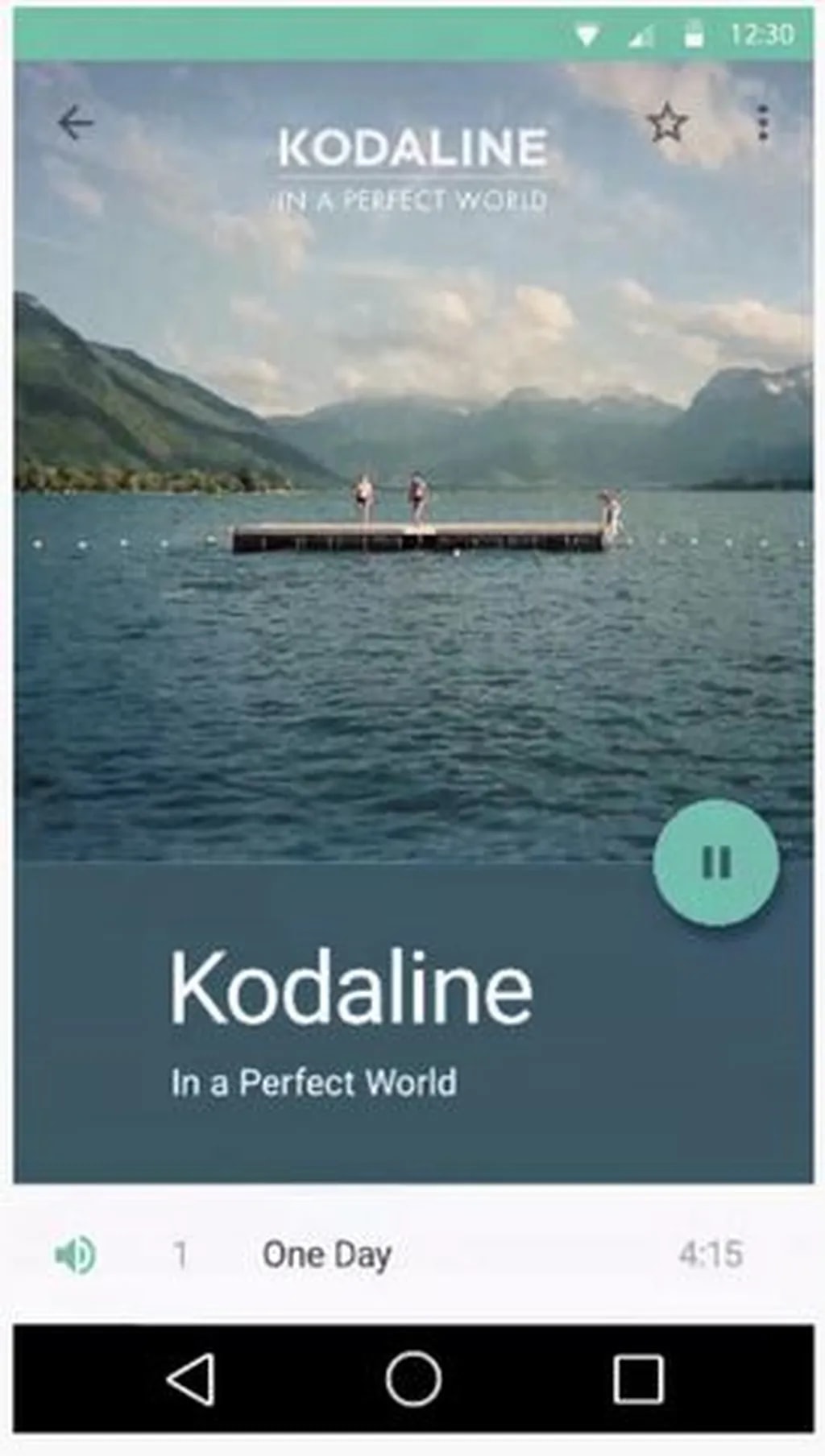Open the overflow menu
Viewport: 825px width, 1456px height.
[762, 123]
